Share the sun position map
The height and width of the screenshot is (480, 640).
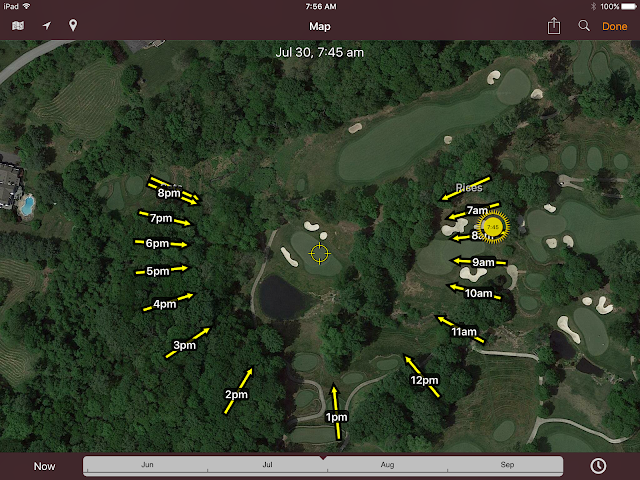tap(554, 26)
